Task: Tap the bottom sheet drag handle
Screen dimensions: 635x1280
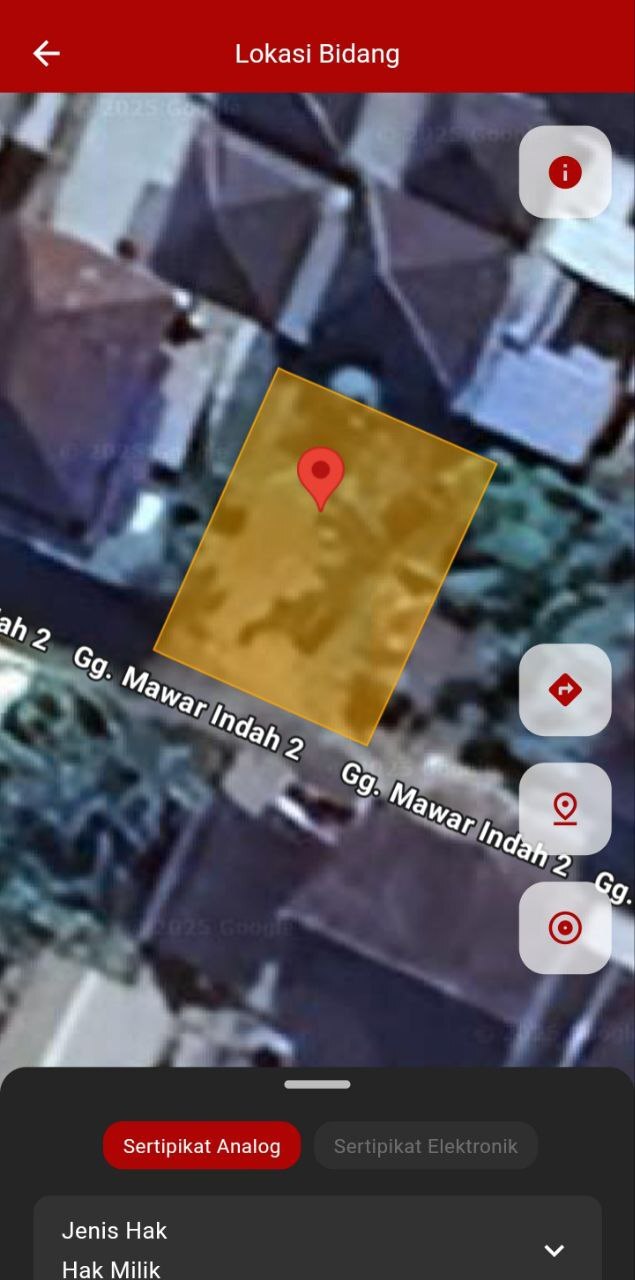Action: [317, 1084]
